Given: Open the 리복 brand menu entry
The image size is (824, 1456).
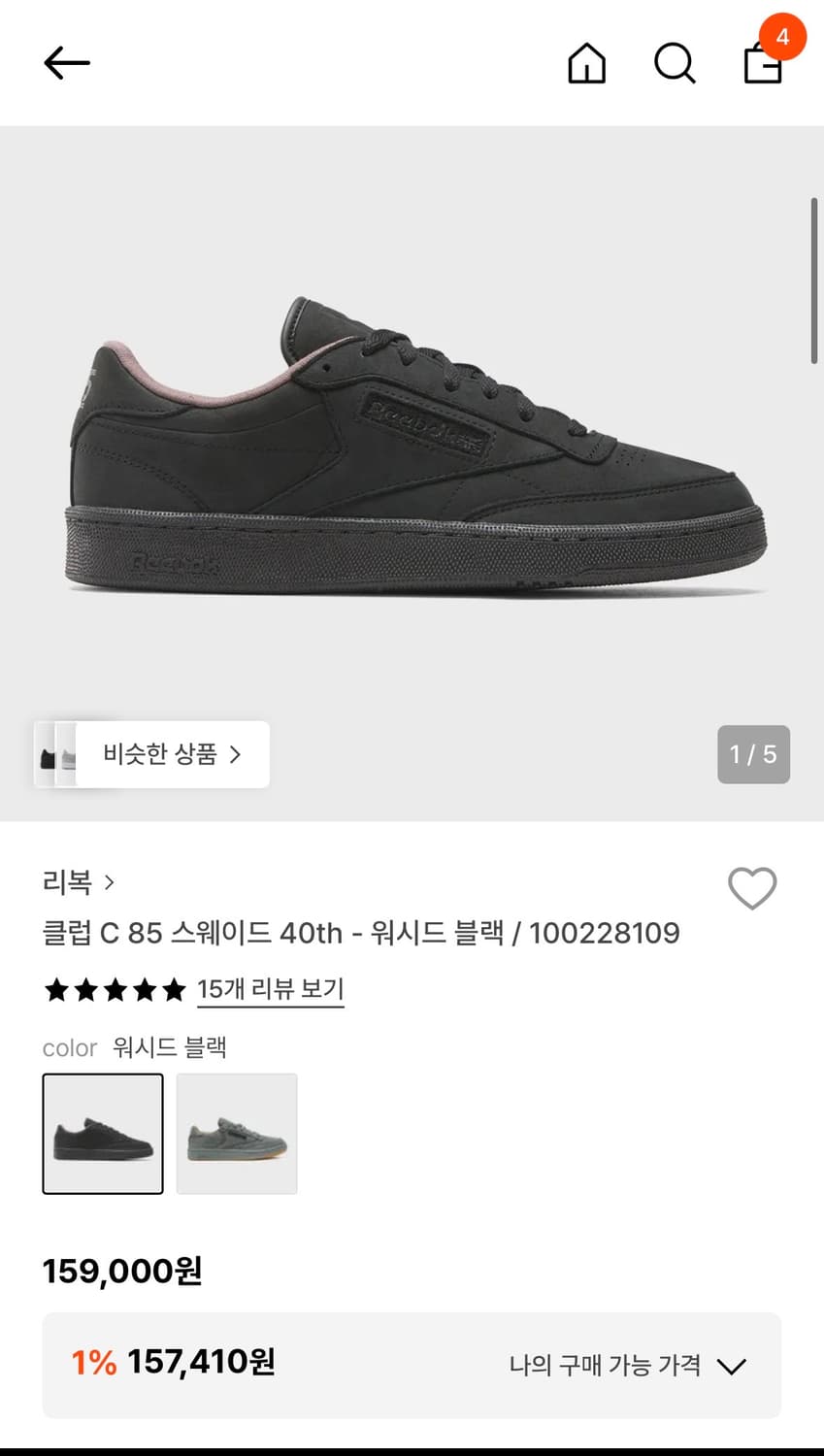Looking at the screenshot, I should [63, 884].
